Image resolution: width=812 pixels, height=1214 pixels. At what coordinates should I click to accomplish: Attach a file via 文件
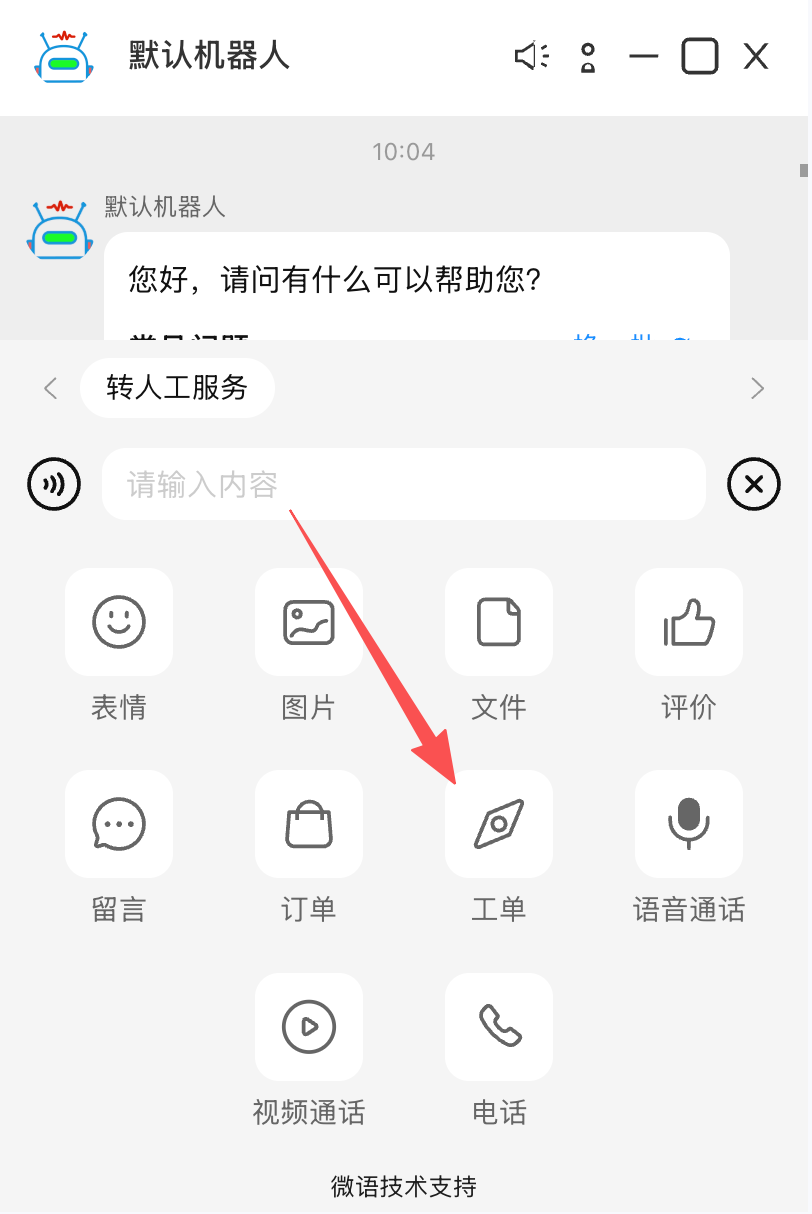499,622
